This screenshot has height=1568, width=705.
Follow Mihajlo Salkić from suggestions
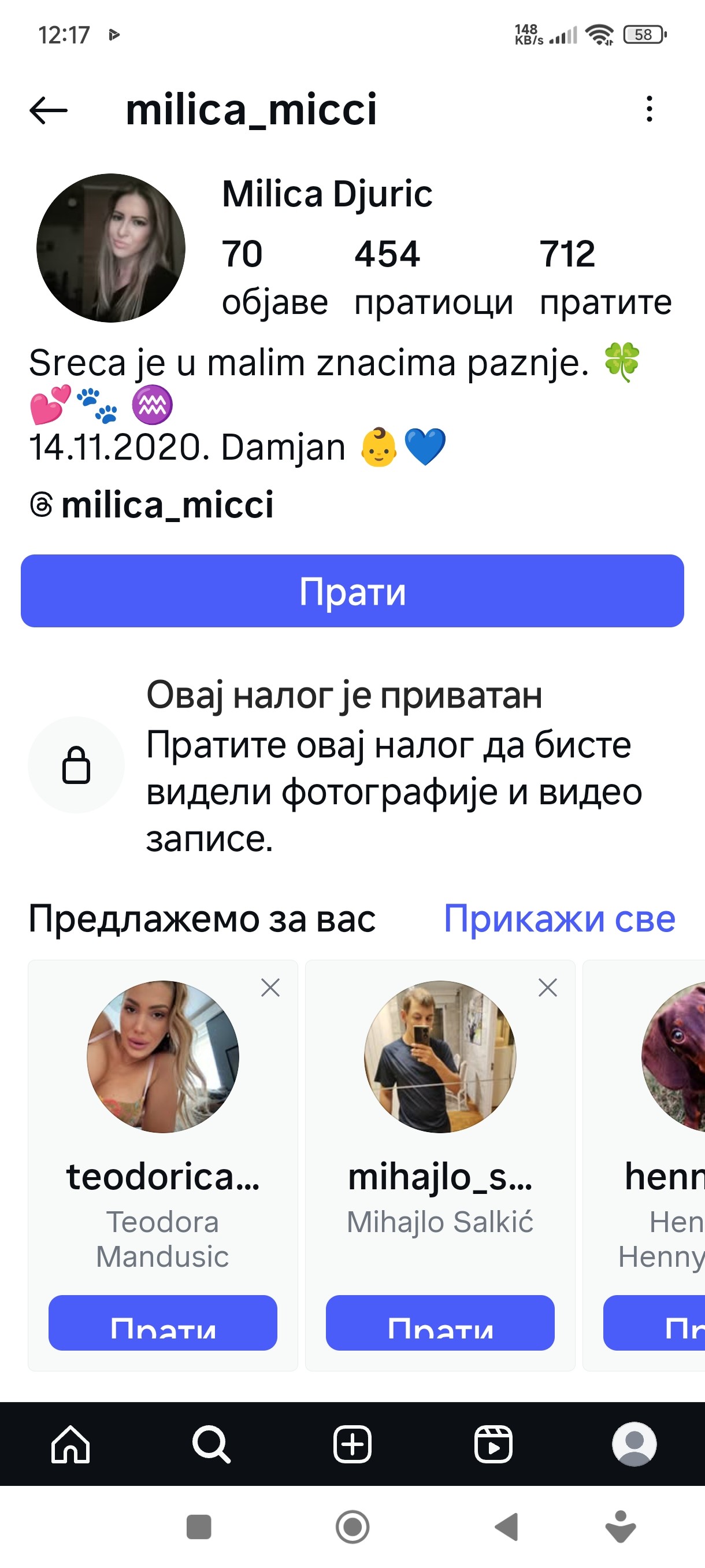click(440, 1322)
